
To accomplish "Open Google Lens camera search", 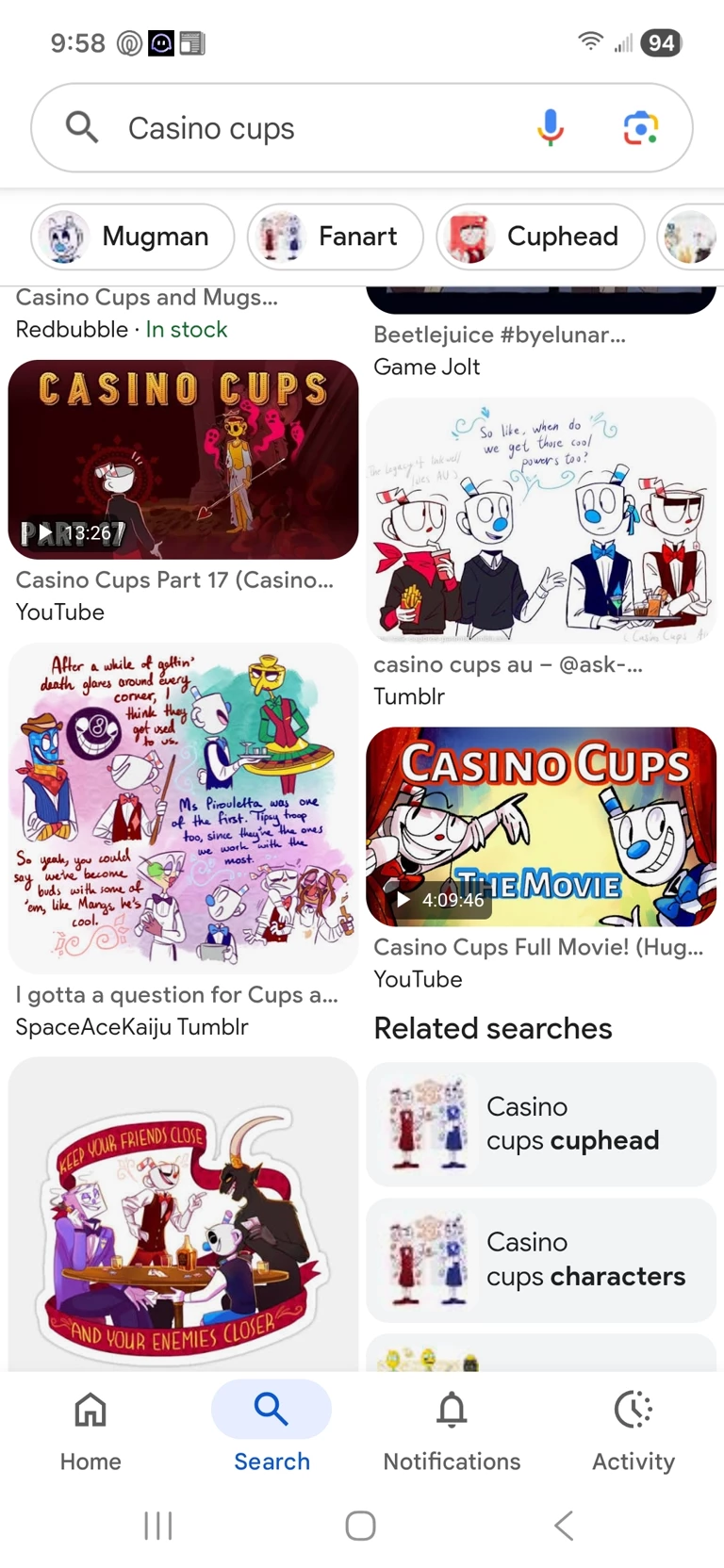I will pyautogui.click(x=641, y=127).
